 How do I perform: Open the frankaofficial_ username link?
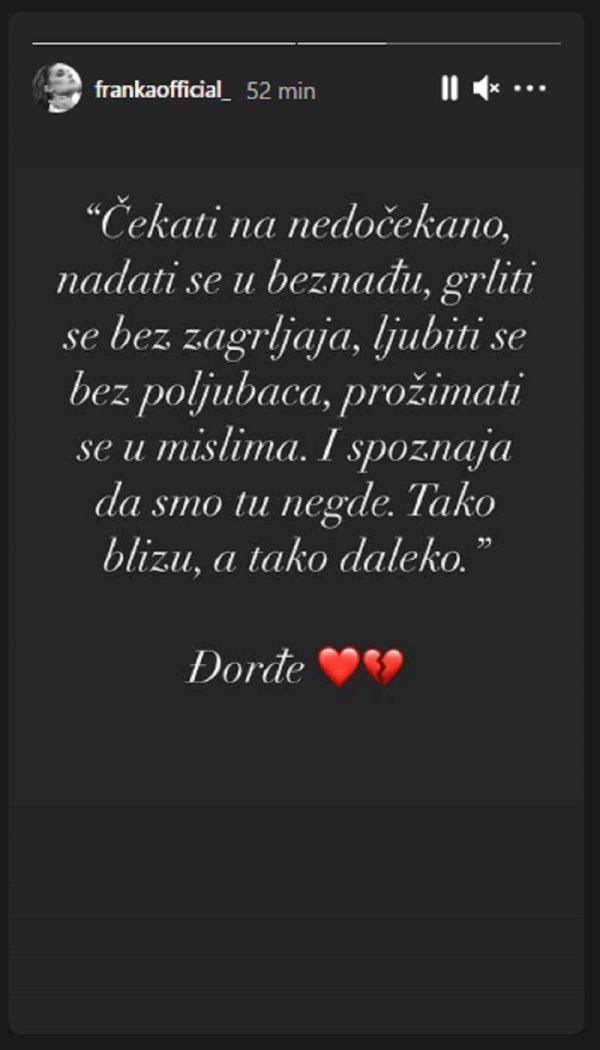tap(162, 90)
